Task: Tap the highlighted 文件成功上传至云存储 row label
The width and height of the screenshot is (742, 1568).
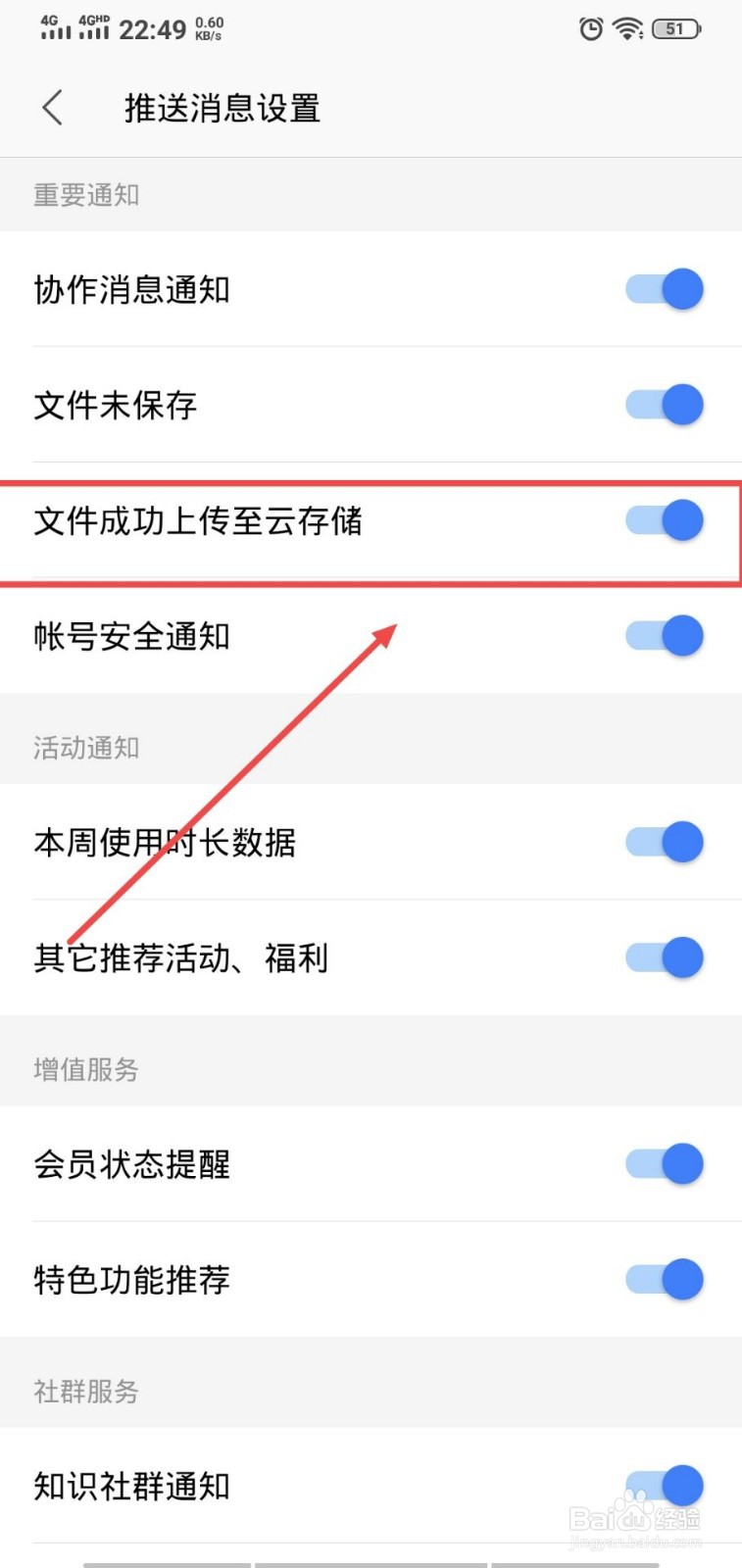Action: point(198,523)
